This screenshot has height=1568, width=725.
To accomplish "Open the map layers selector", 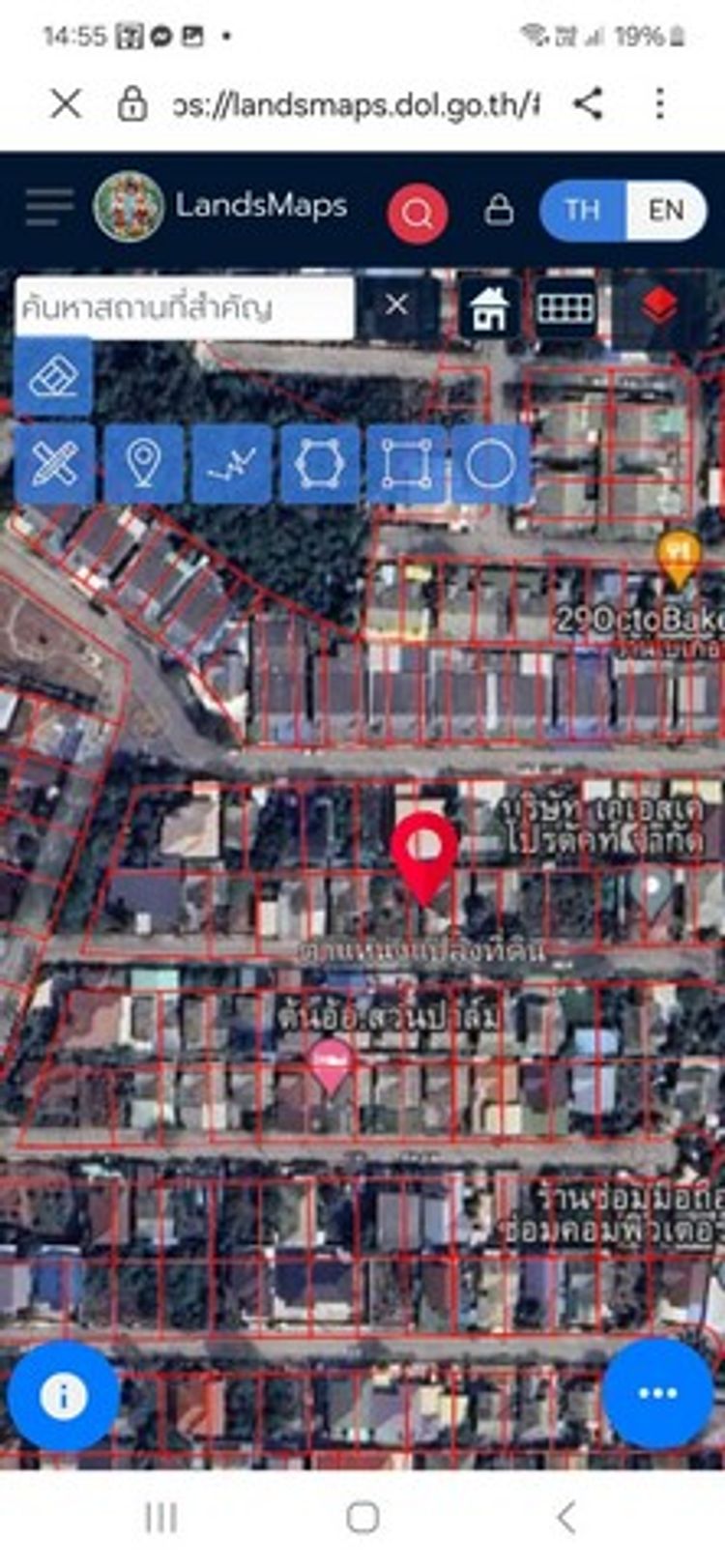I will pyautogui.click(x=659, y=306).
